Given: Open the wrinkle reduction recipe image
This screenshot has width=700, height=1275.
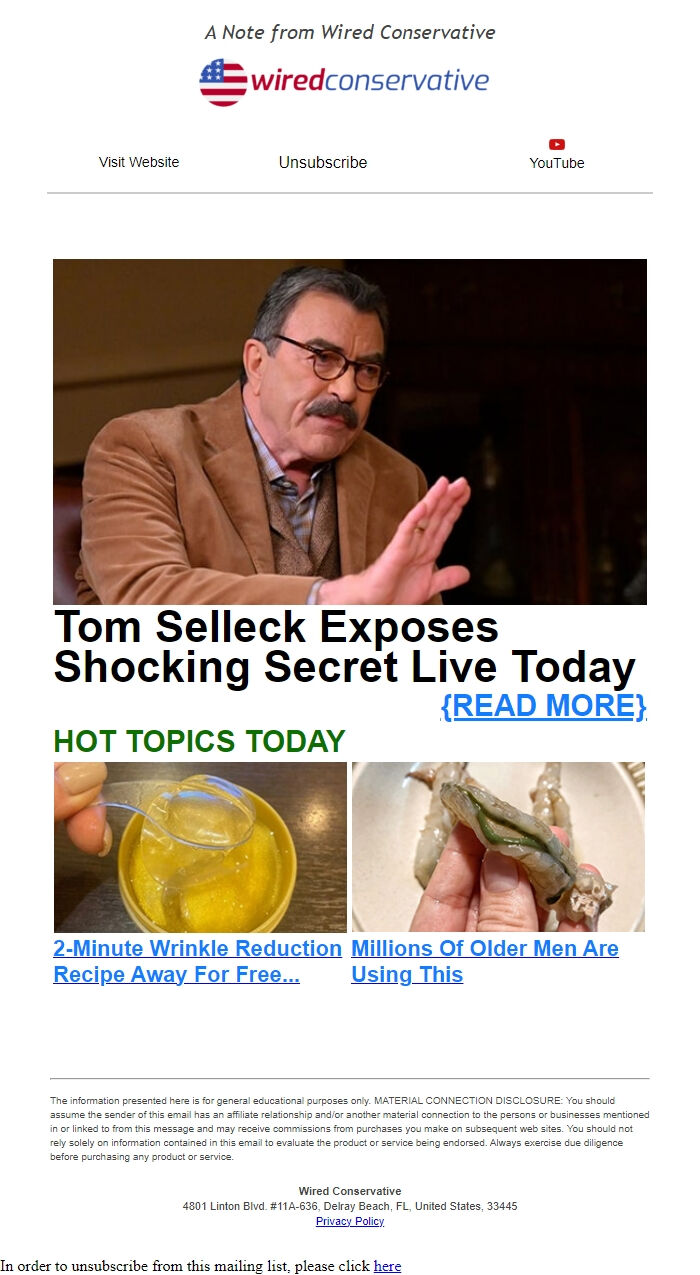Looking at the screenshot, I should point(200,847).
